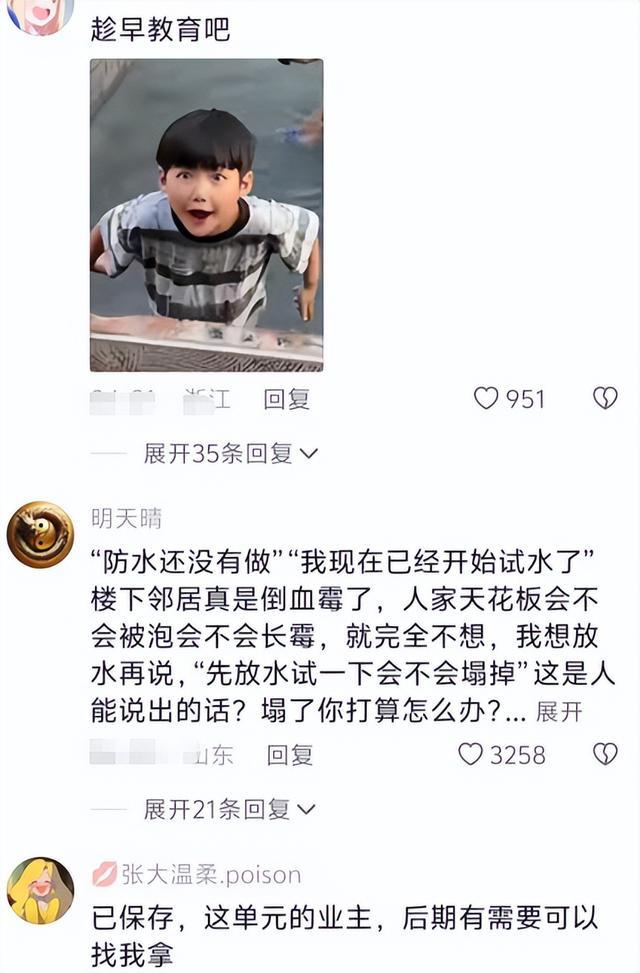Expand the 35 replies
Viewport: 640px width, 973px height.
click(x=230, y=453)
